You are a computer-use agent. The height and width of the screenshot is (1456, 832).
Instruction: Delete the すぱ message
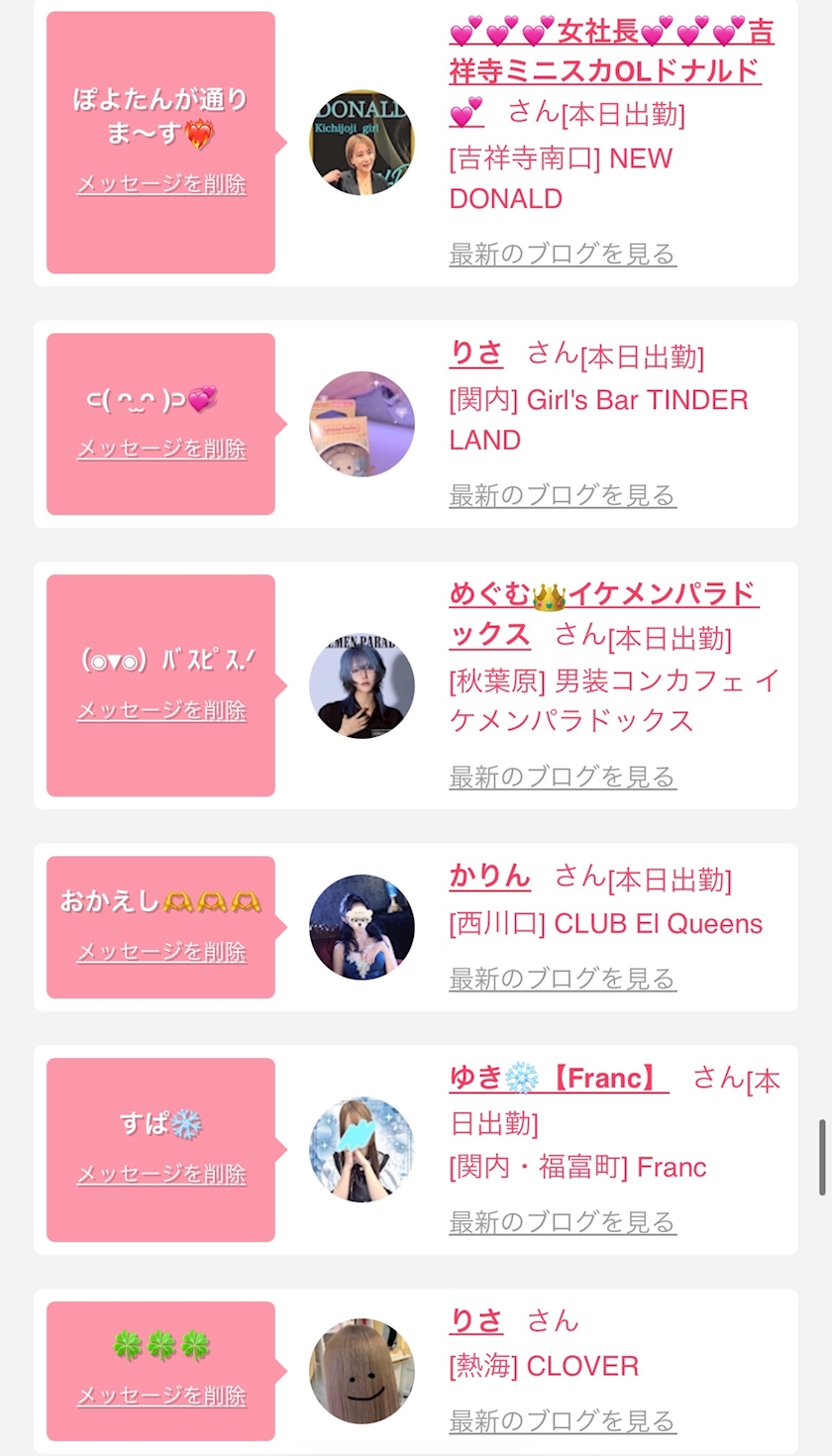click(x=161, y=1175)
